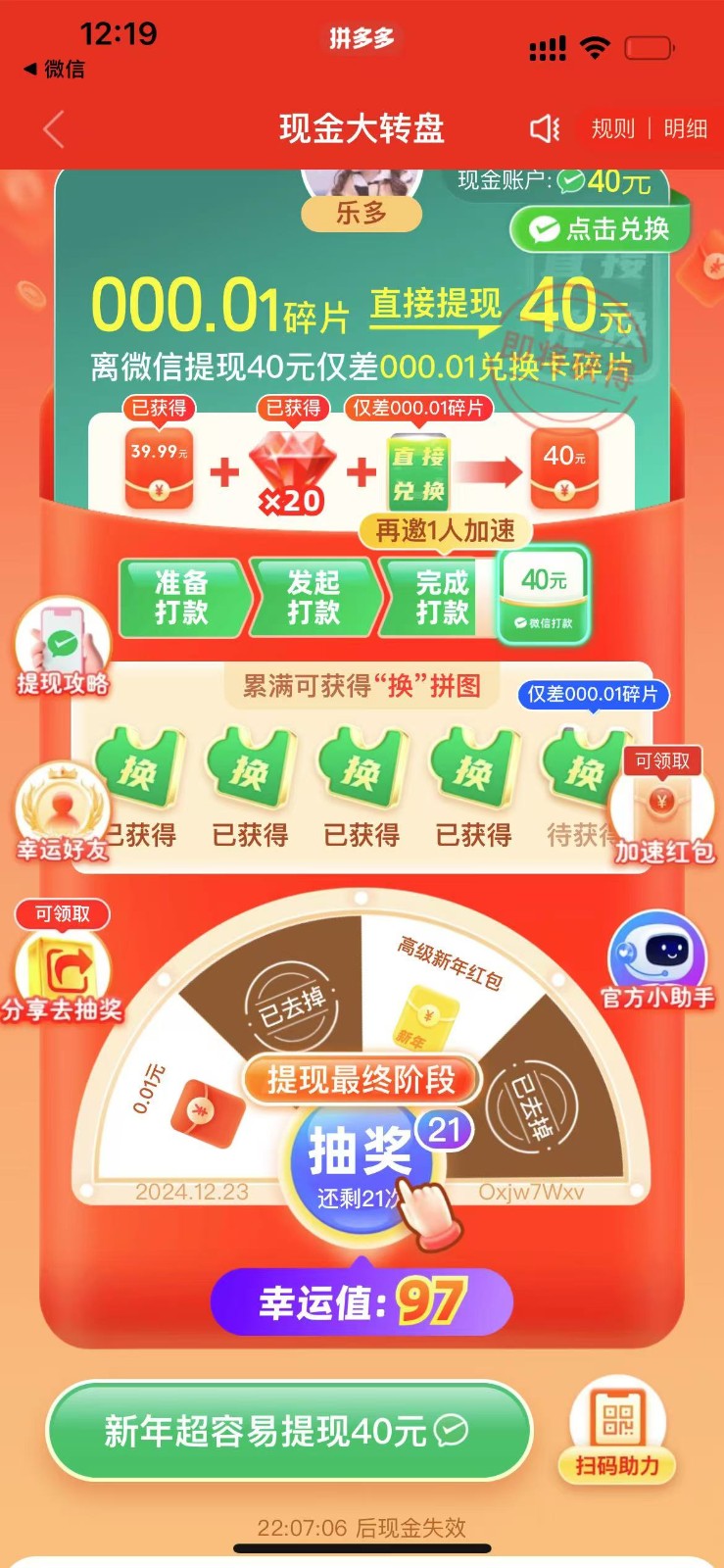Open the 幸运好友 lucky friends badge

[62, 813]
